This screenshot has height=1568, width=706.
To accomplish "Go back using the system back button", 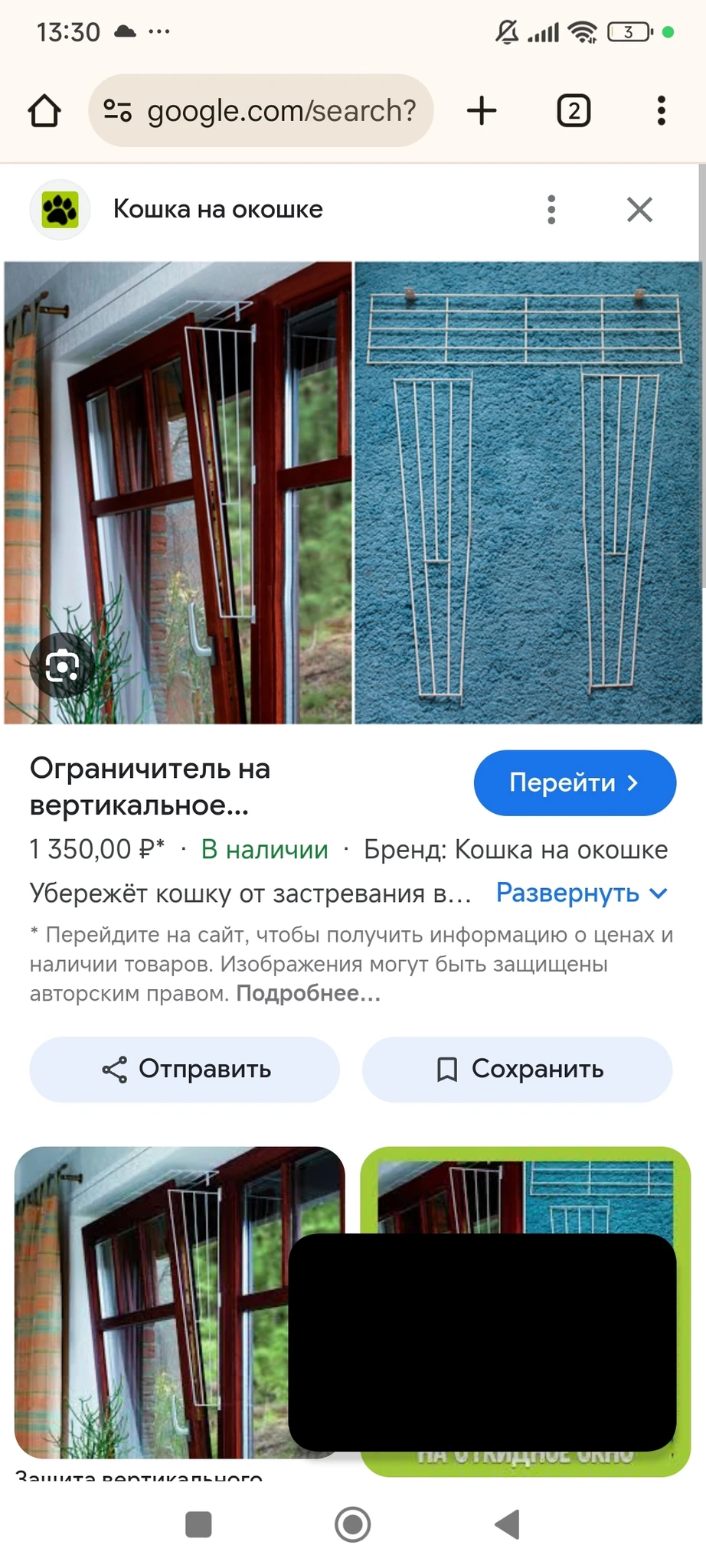I will tap(507, 1524).
